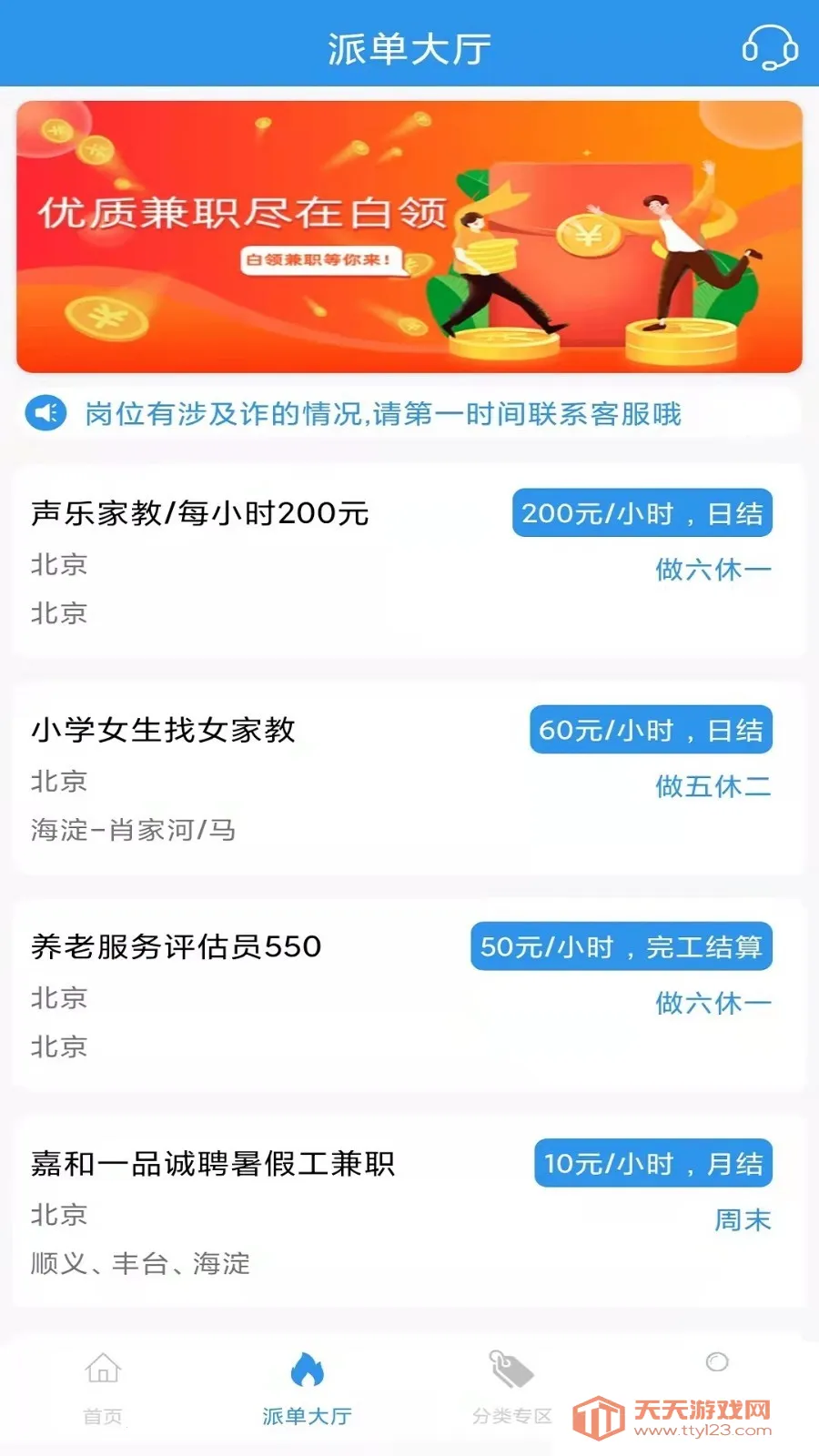819x1456 pixels.
Task: Click the 50元/小时，完工结算 tag
Action: [x=622, y=946]
